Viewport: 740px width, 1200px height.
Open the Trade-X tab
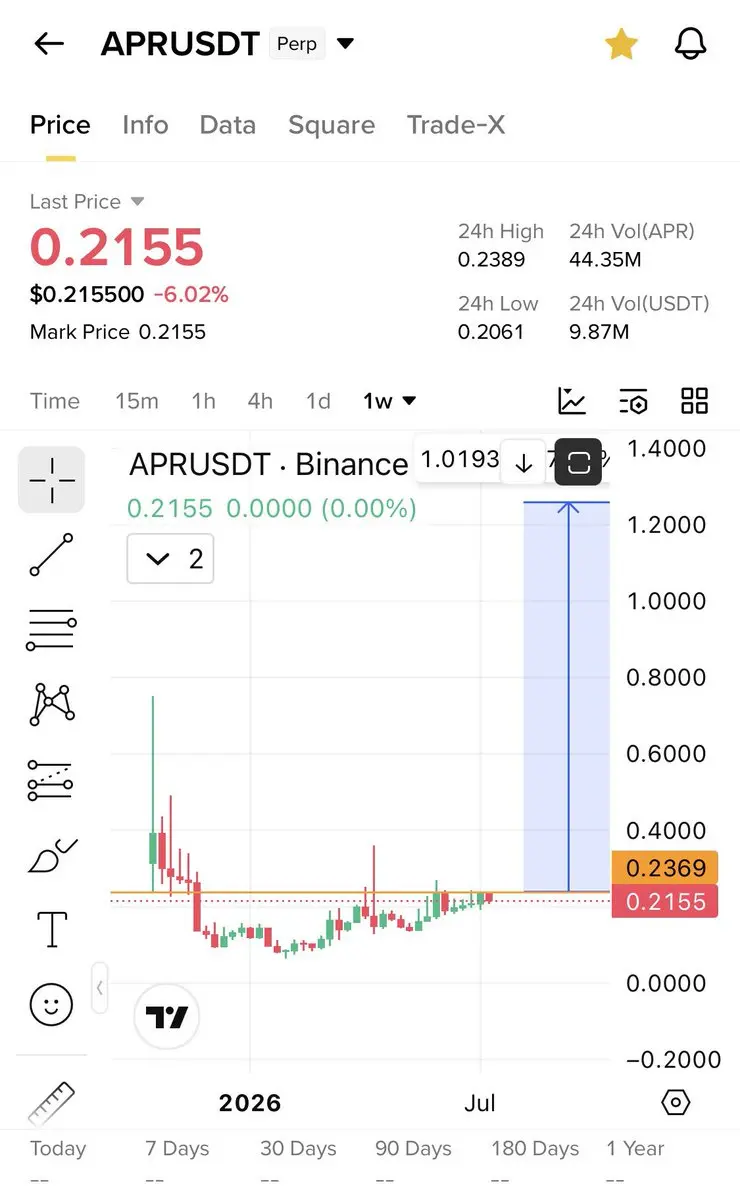[x=456, y=125]
